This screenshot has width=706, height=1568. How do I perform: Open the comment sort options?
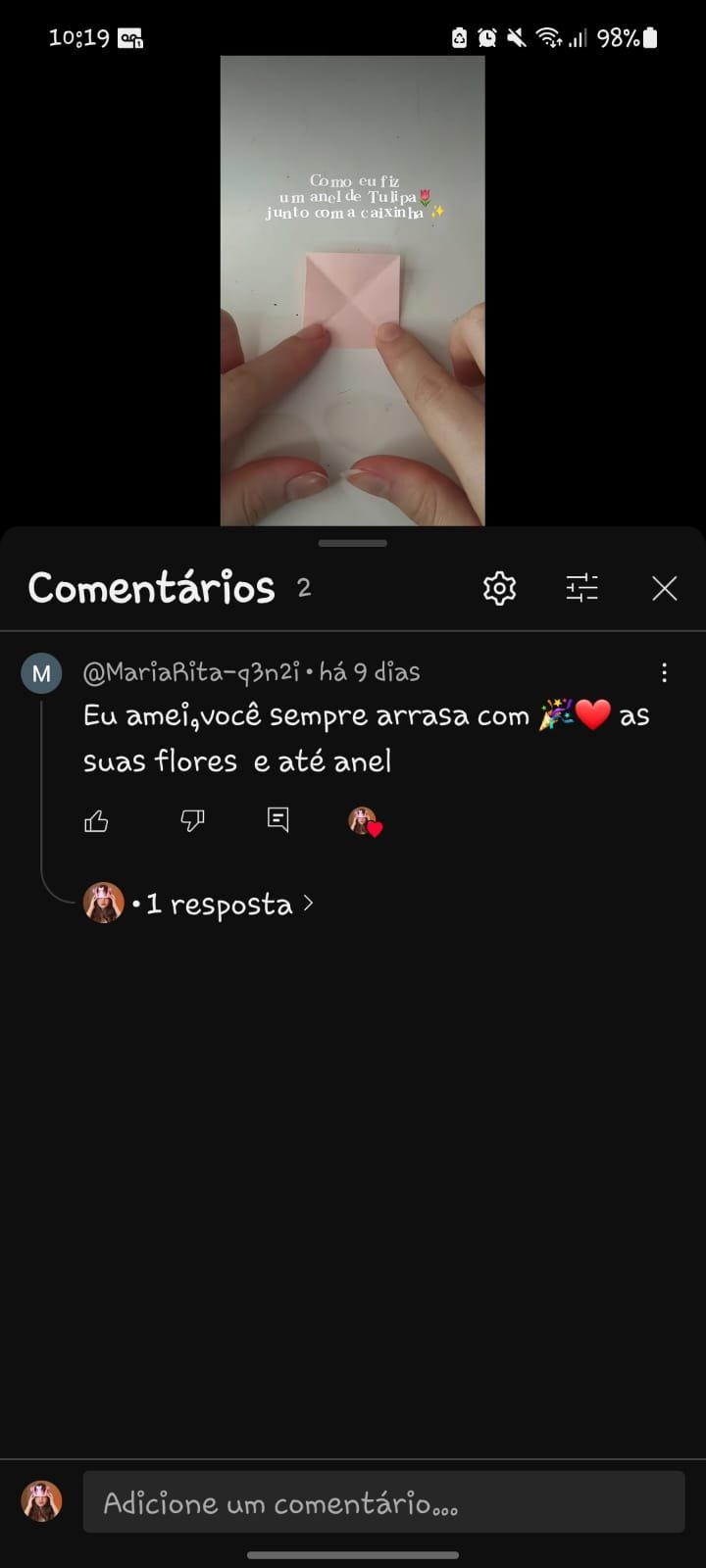[582, 588]
